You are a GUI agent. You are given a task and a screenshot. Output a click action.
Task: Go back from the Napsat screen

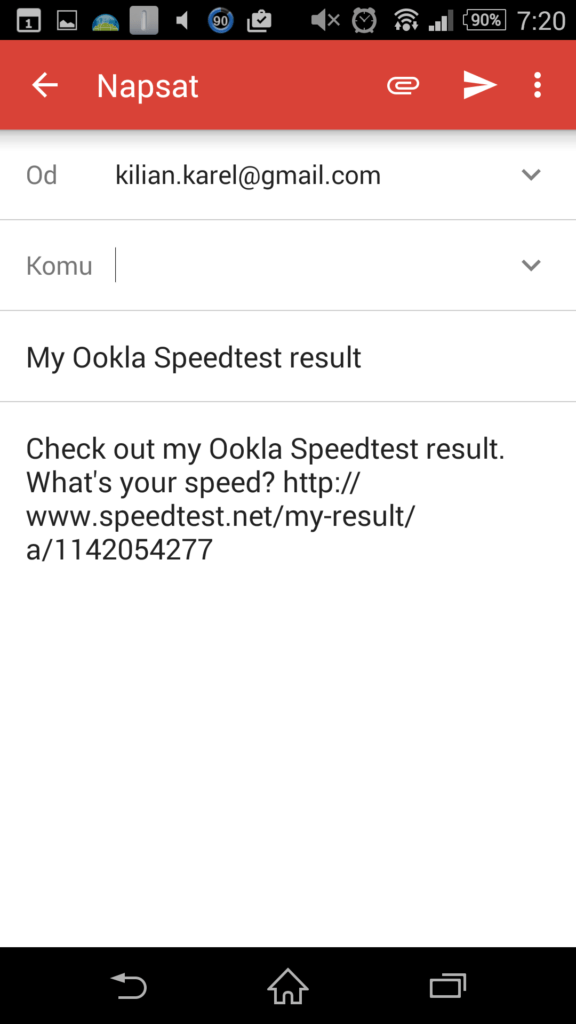point(45,85)
